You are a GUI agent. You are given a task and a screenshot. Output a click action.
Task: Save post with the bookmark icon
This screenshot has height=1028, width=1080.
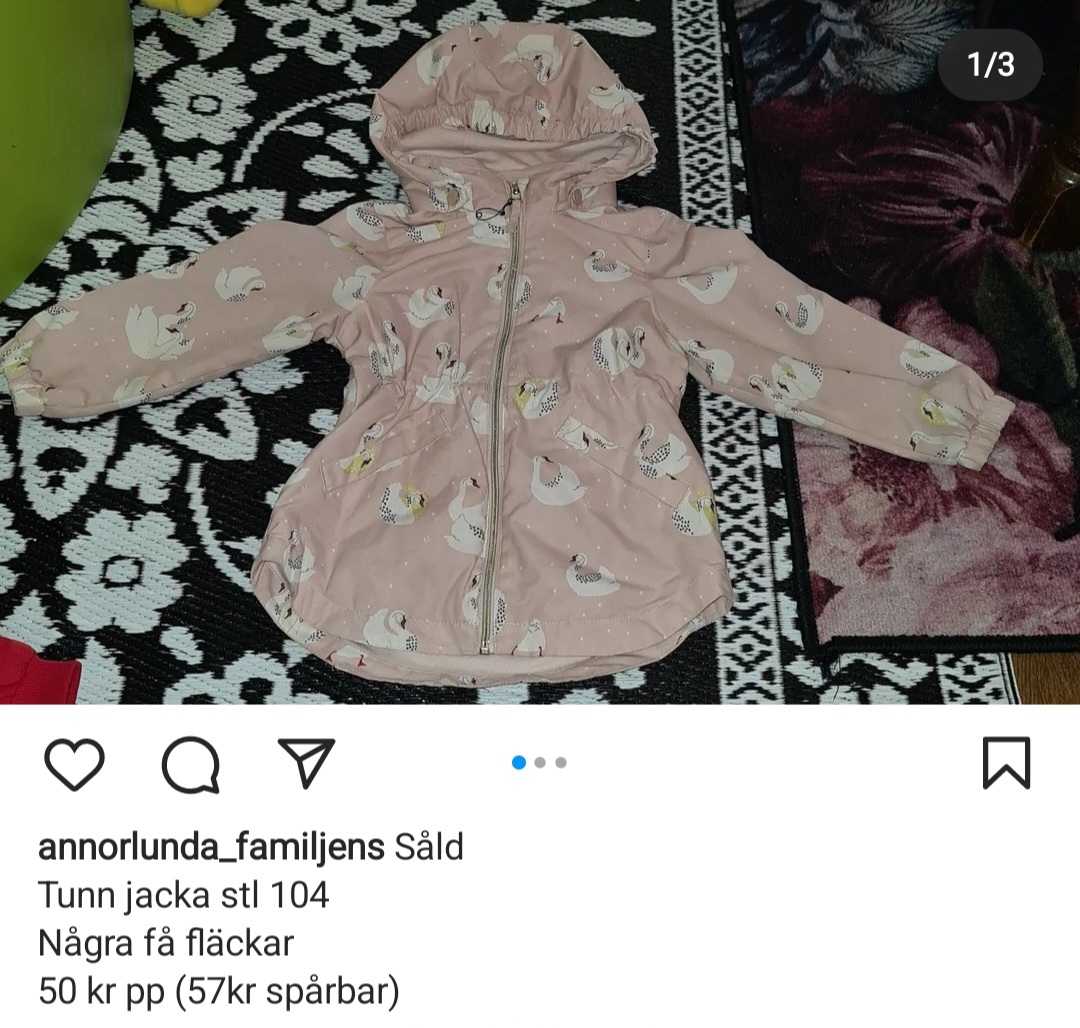1006,764
